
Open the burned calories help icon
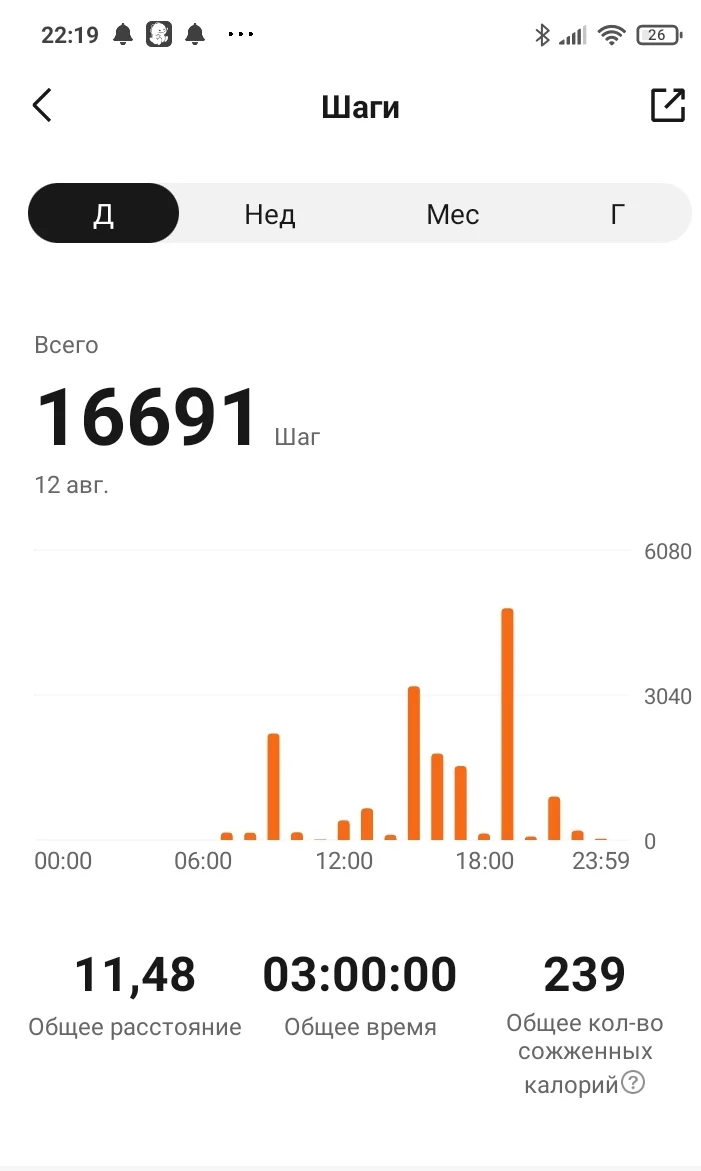(x=632, y=1082)
